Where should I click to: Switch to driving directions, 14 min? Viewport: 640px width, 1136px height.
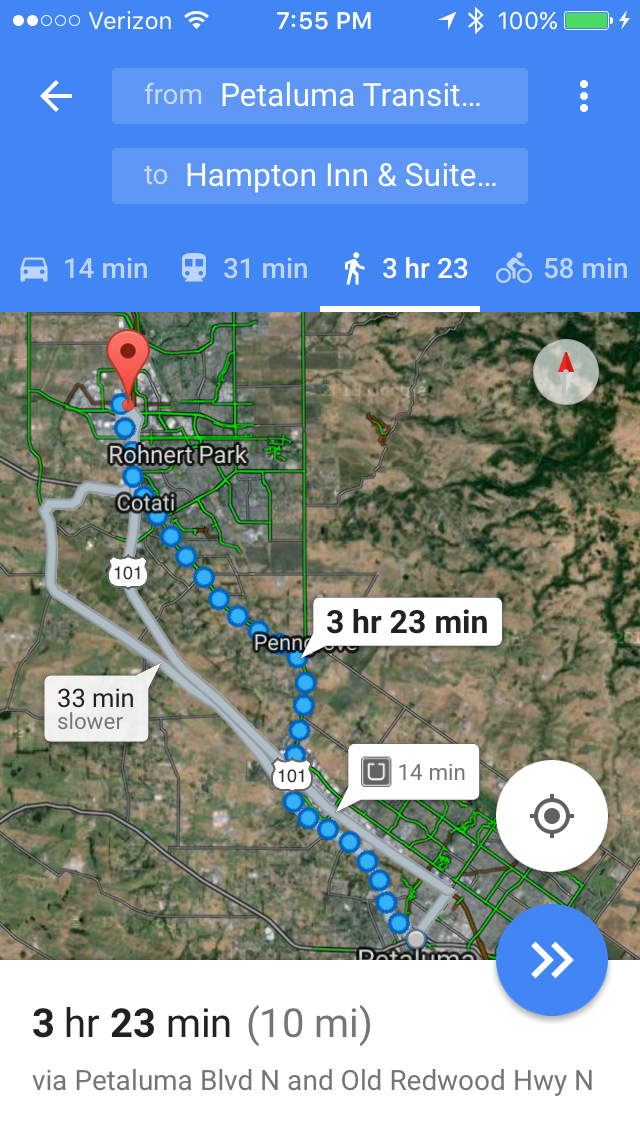[x=84, y=268]
